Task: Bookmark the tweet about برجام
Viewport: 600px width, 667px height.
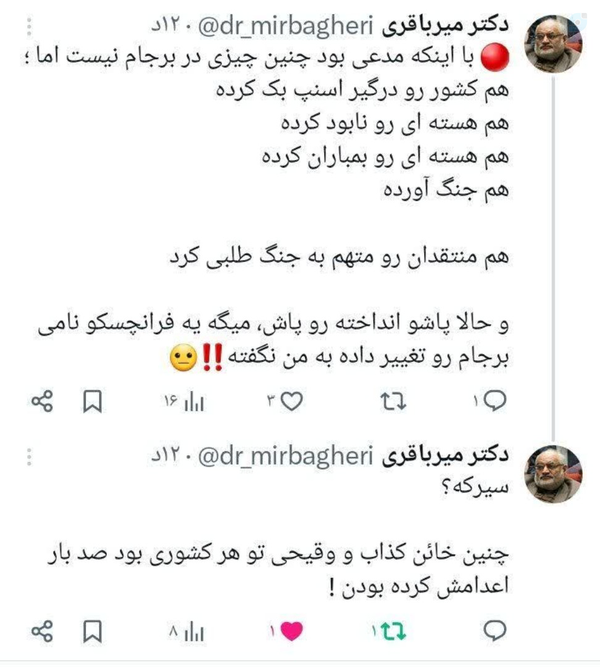Action: 91,402
